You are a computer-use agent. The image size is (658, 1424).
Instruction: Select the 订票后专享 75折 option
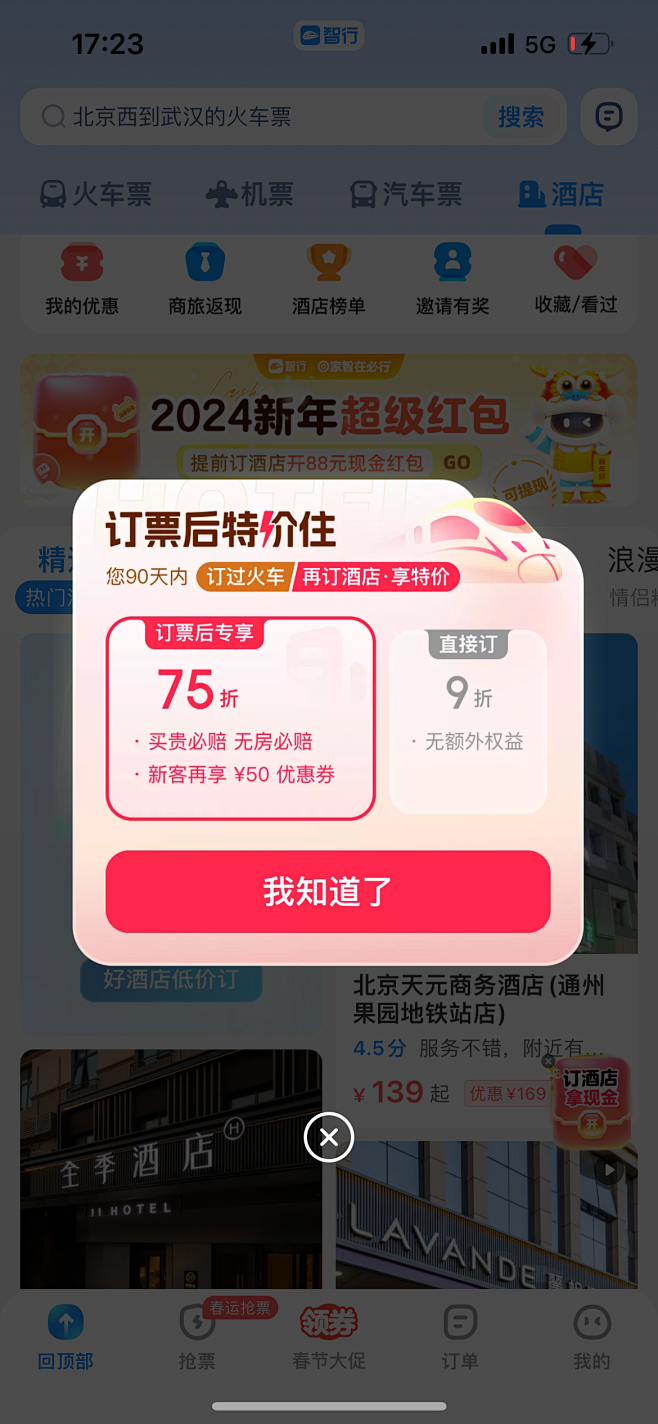coord(240,718)
